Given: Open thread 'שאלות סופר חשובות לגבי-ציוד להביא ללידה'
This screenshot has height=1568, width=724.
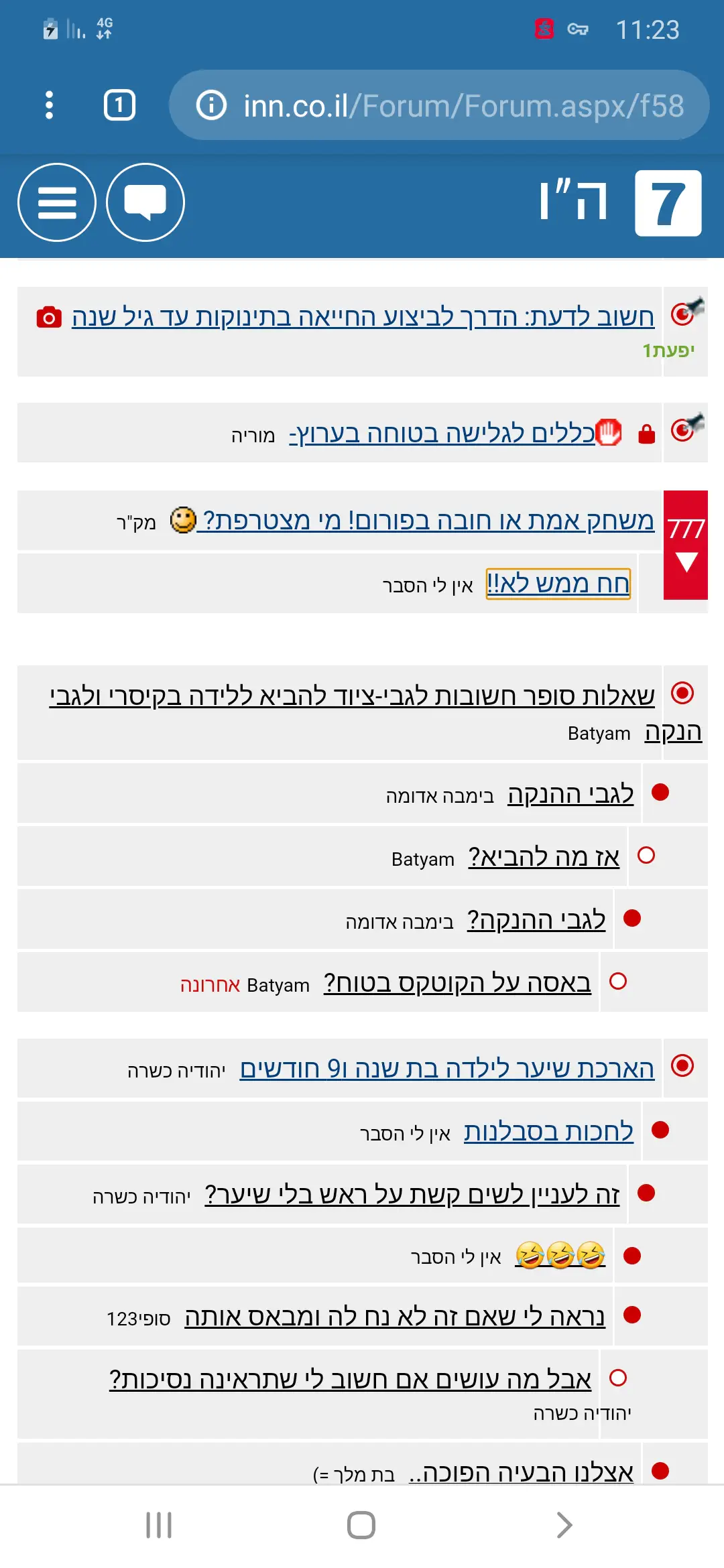Looking at the screenshot, I should [x=352, y=696].
